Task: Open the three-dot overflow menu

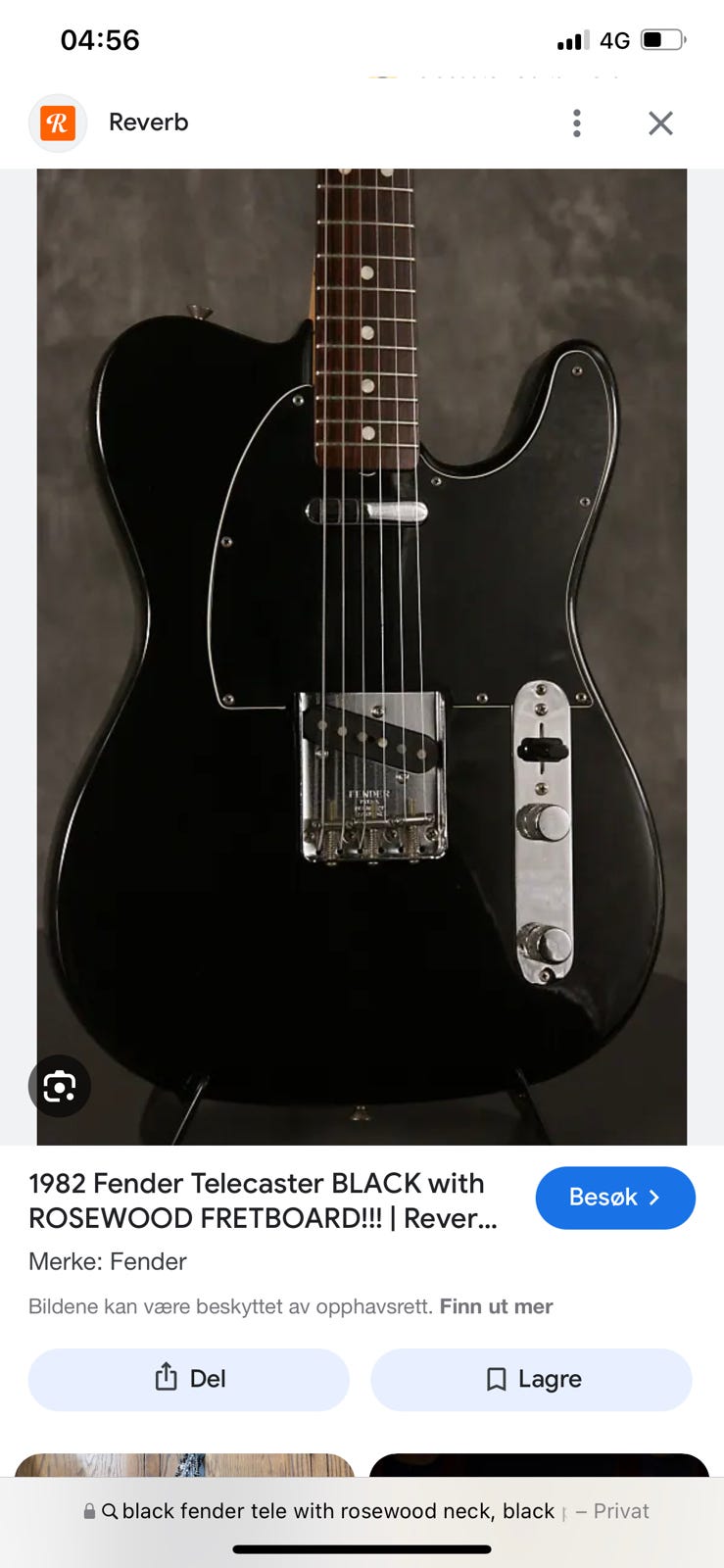Action: tap(577, 122)
